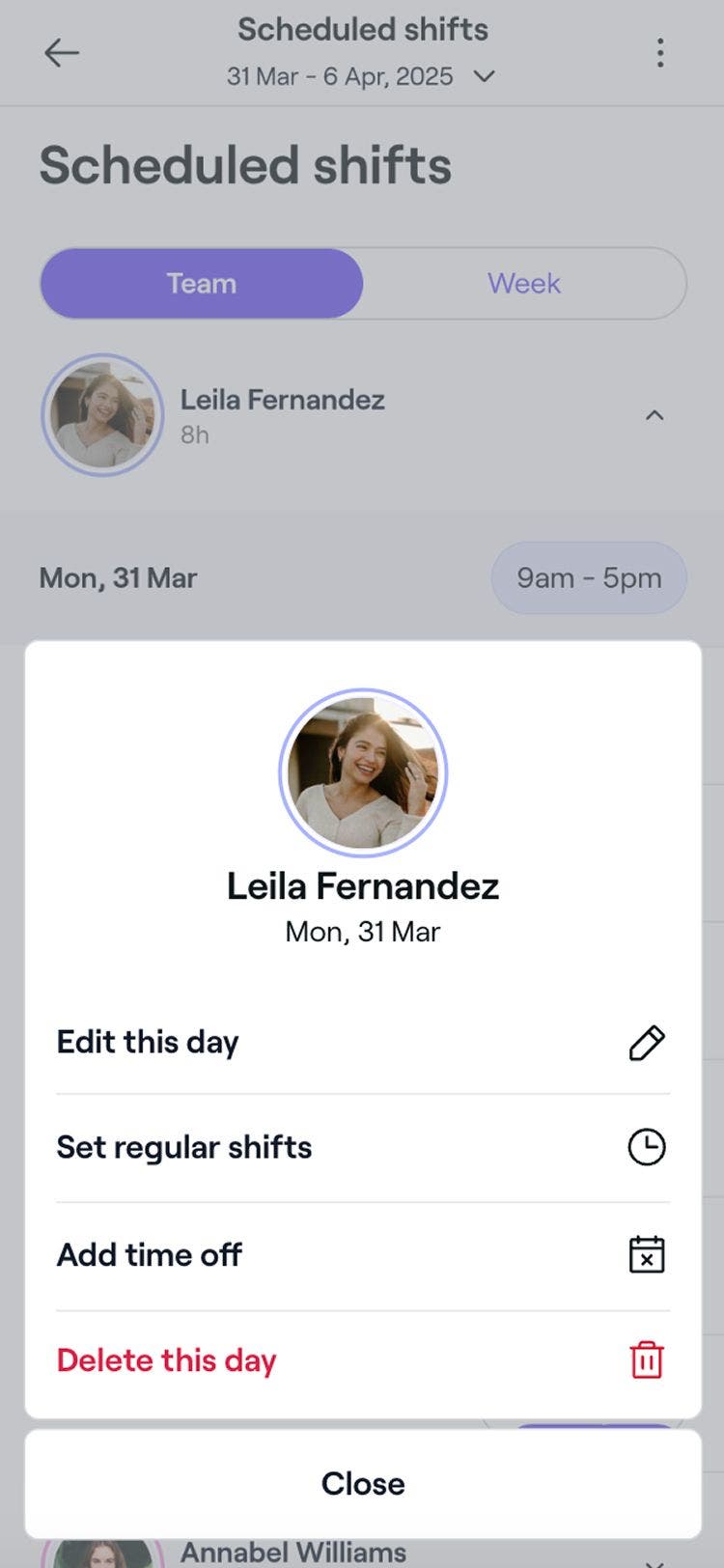Viewport: 724px width, 1568px height.
Task: Tap the 9am - 5pm shift chip
Action: click(589, 578)
